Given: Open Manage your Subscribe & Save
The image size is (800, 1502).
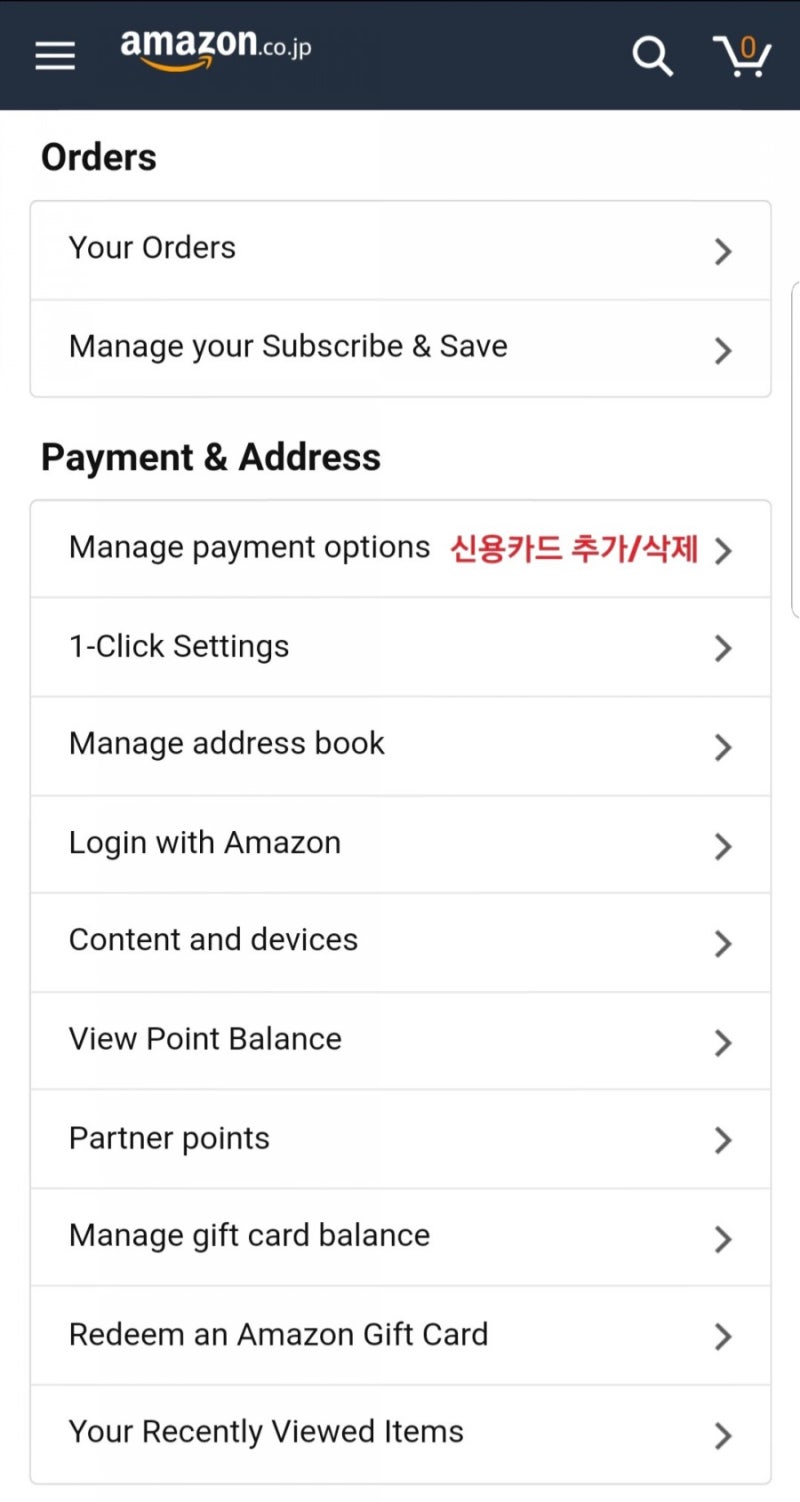Looking at the screenshot, I should (x=400, y=347).
